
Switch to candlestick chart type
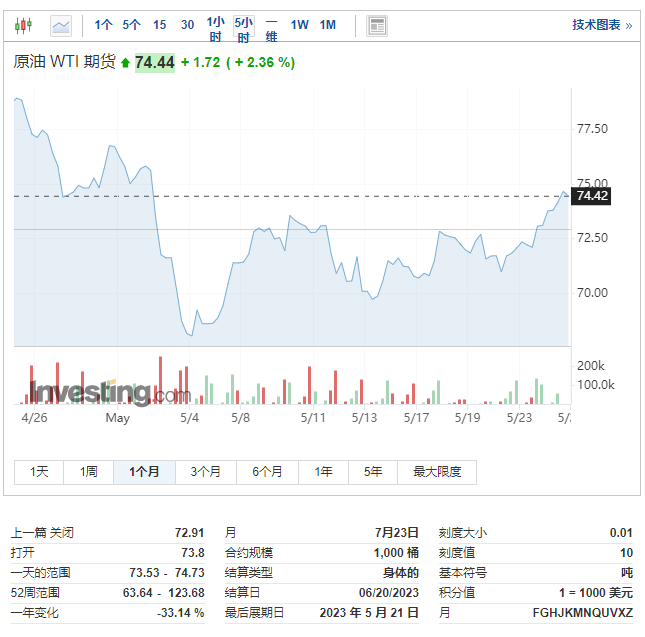tap(26, 25)
